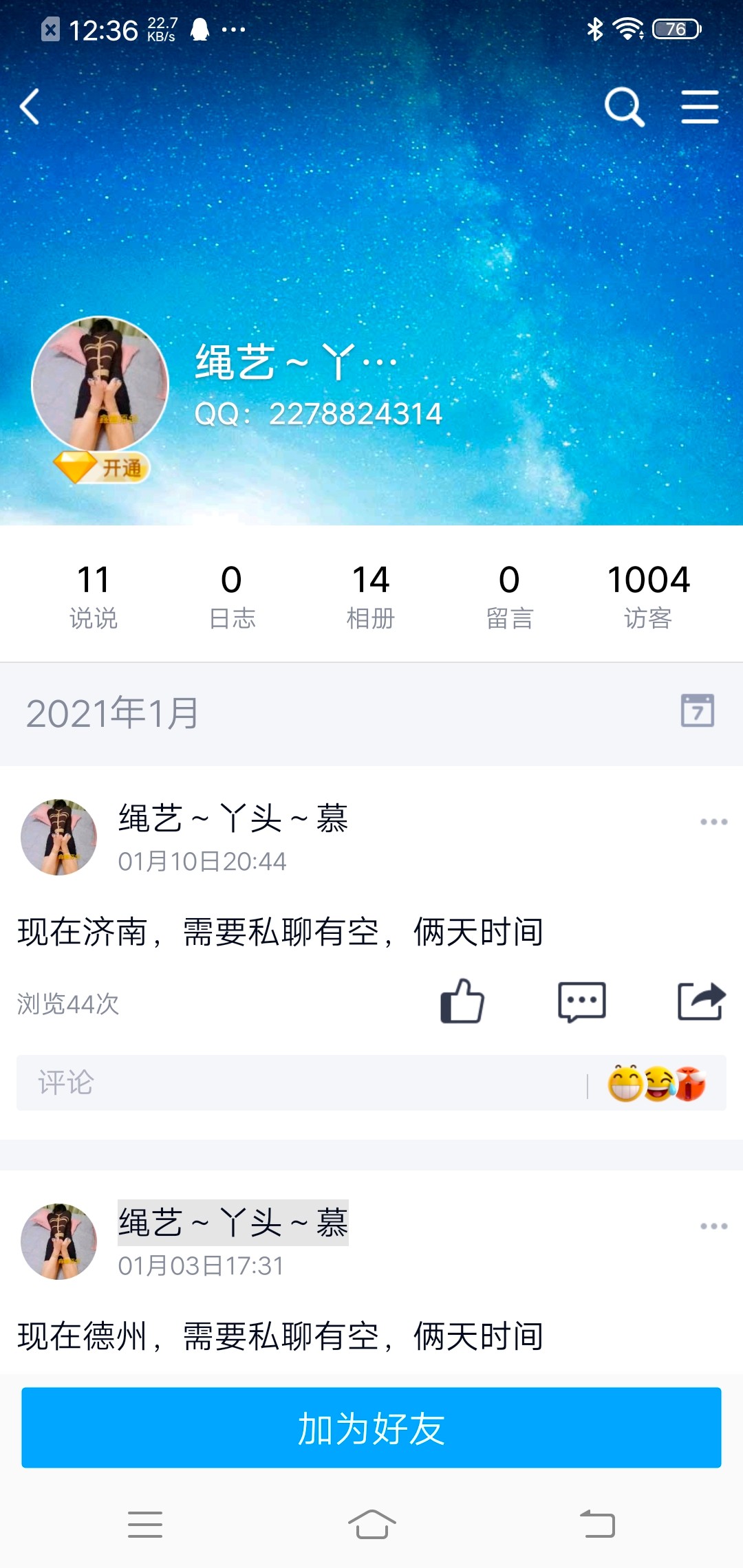Open the 留言 message board
Image resolution: width=743 pixels, height=1568 pixels.
(509, 596)
